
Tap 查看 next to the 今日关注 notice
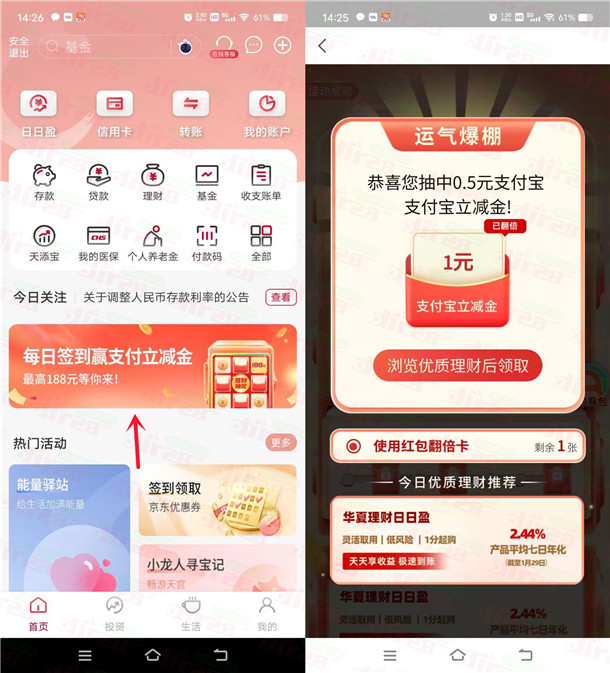click(281, 297)
